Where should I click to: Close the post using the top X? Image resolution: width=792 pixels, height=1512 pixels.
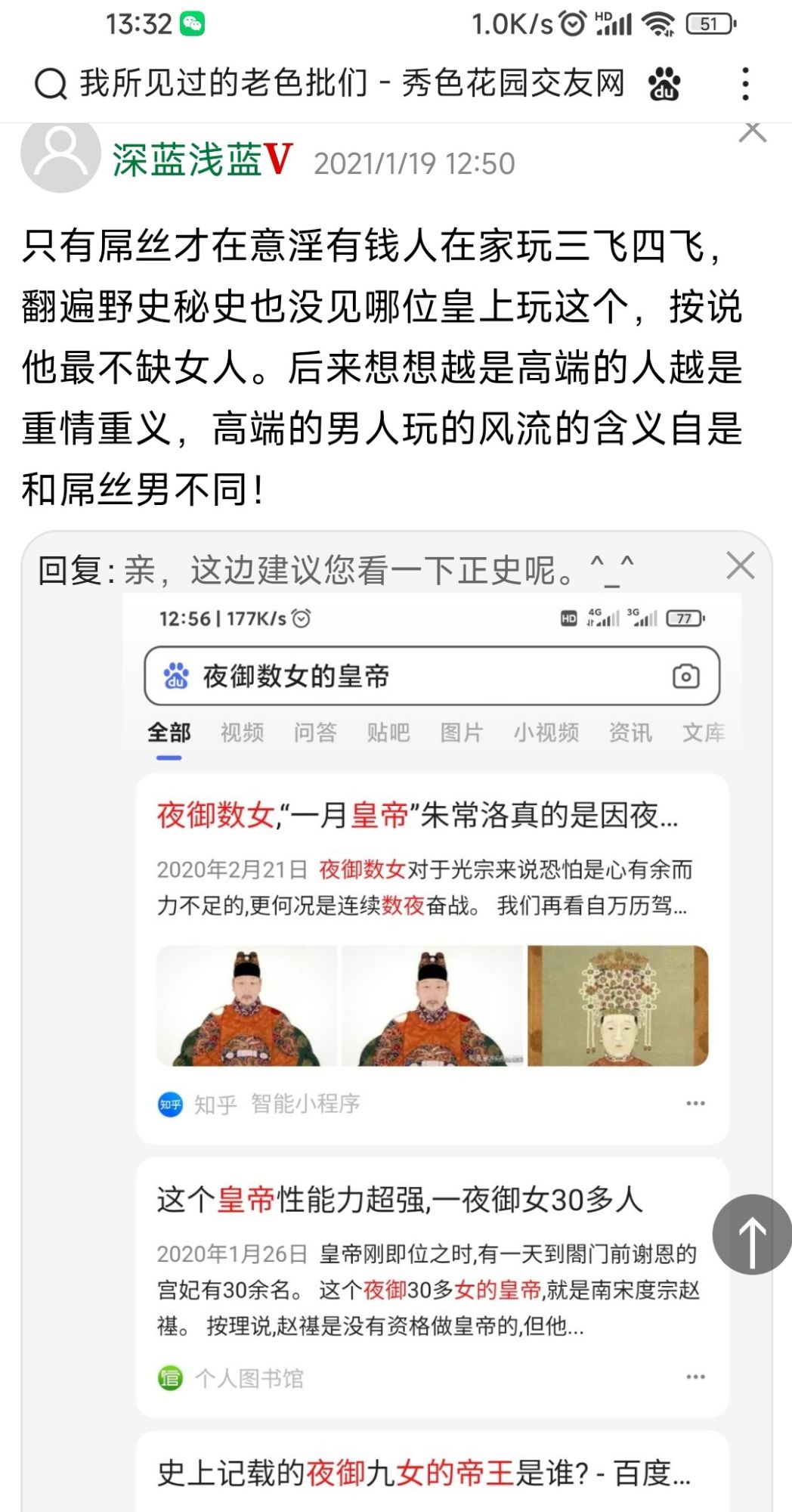click(x=752, y=132)
